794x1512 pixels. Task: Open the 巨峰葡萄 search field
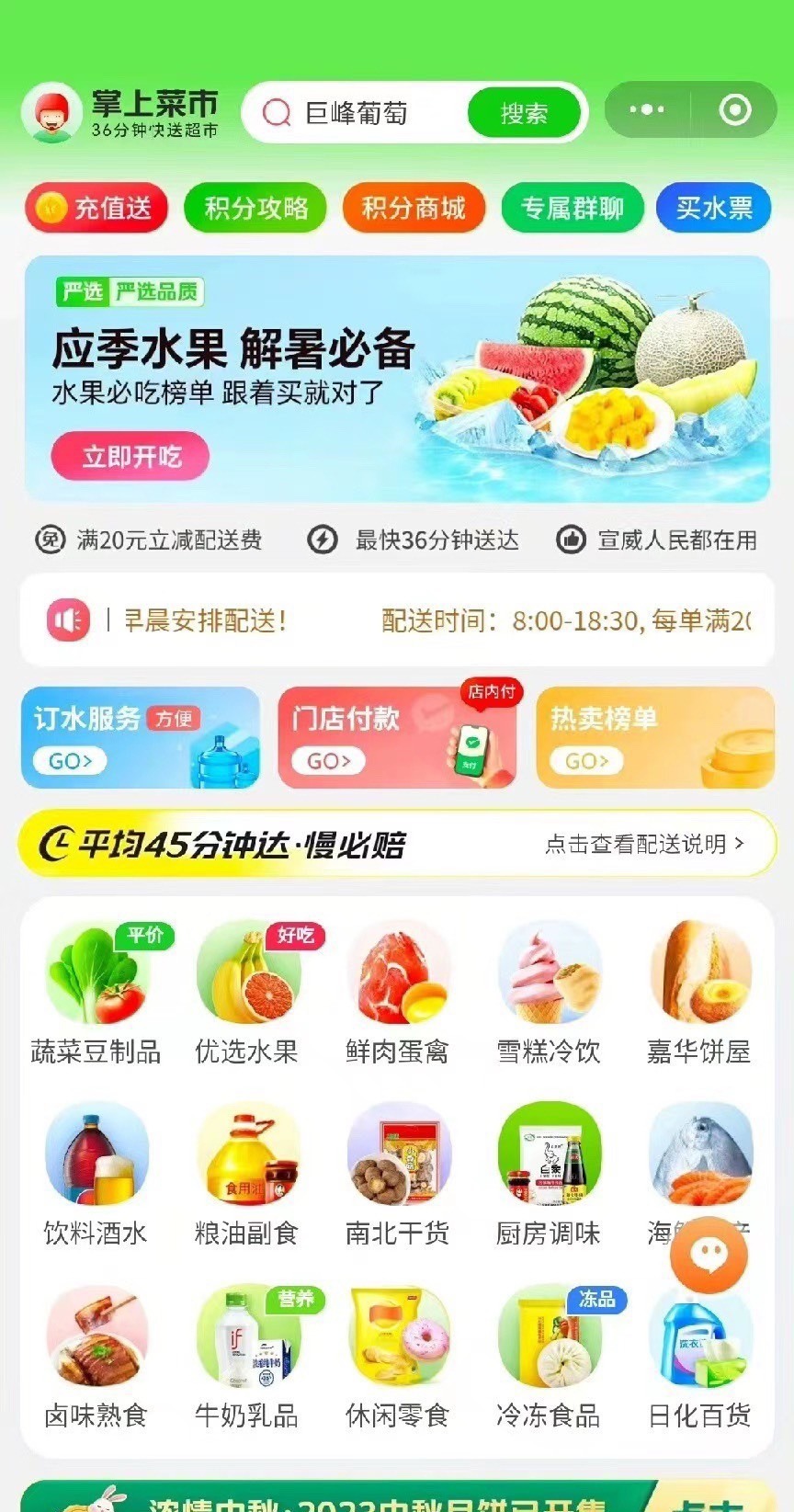tap(358, 113)
